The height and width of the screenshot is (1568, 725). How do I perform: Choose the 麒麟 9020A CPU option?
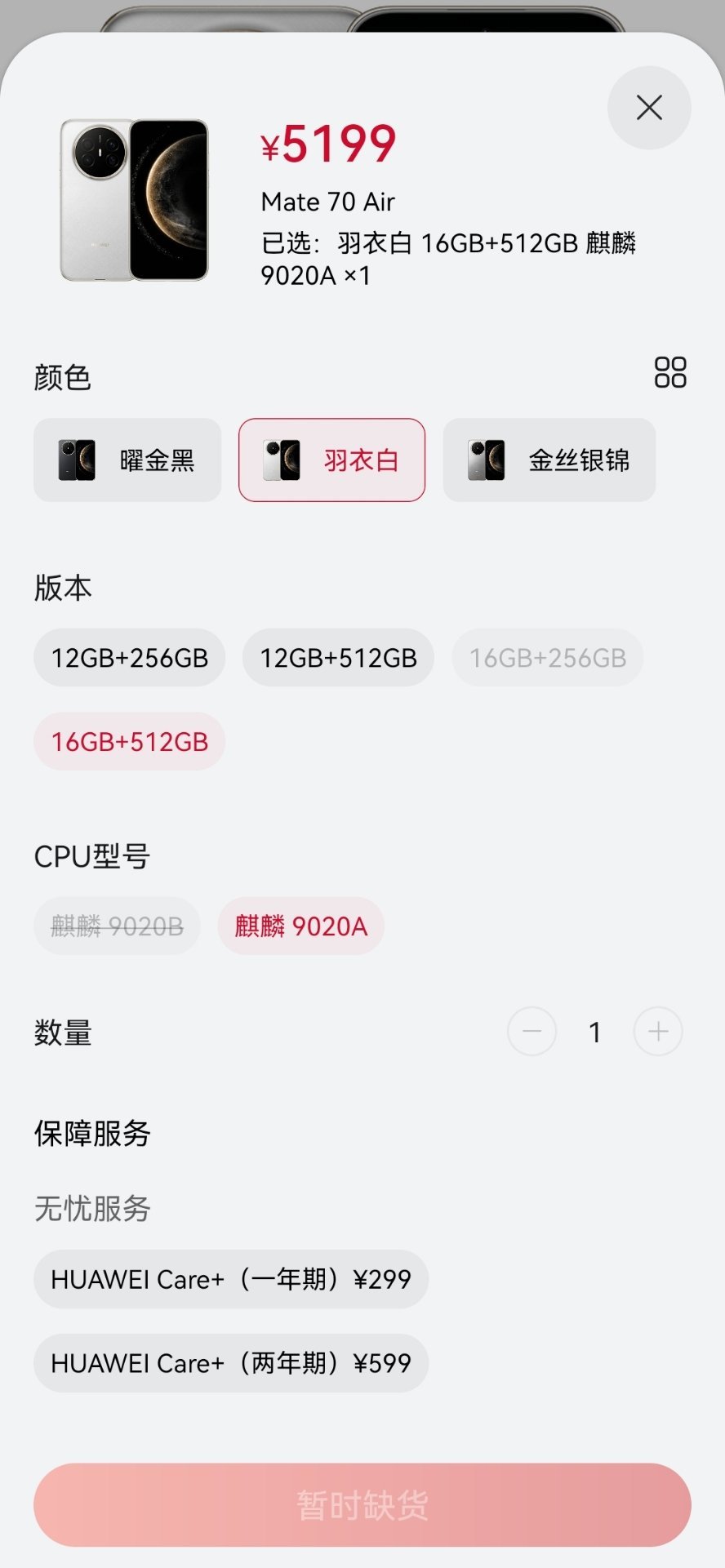tap(300, 926)
